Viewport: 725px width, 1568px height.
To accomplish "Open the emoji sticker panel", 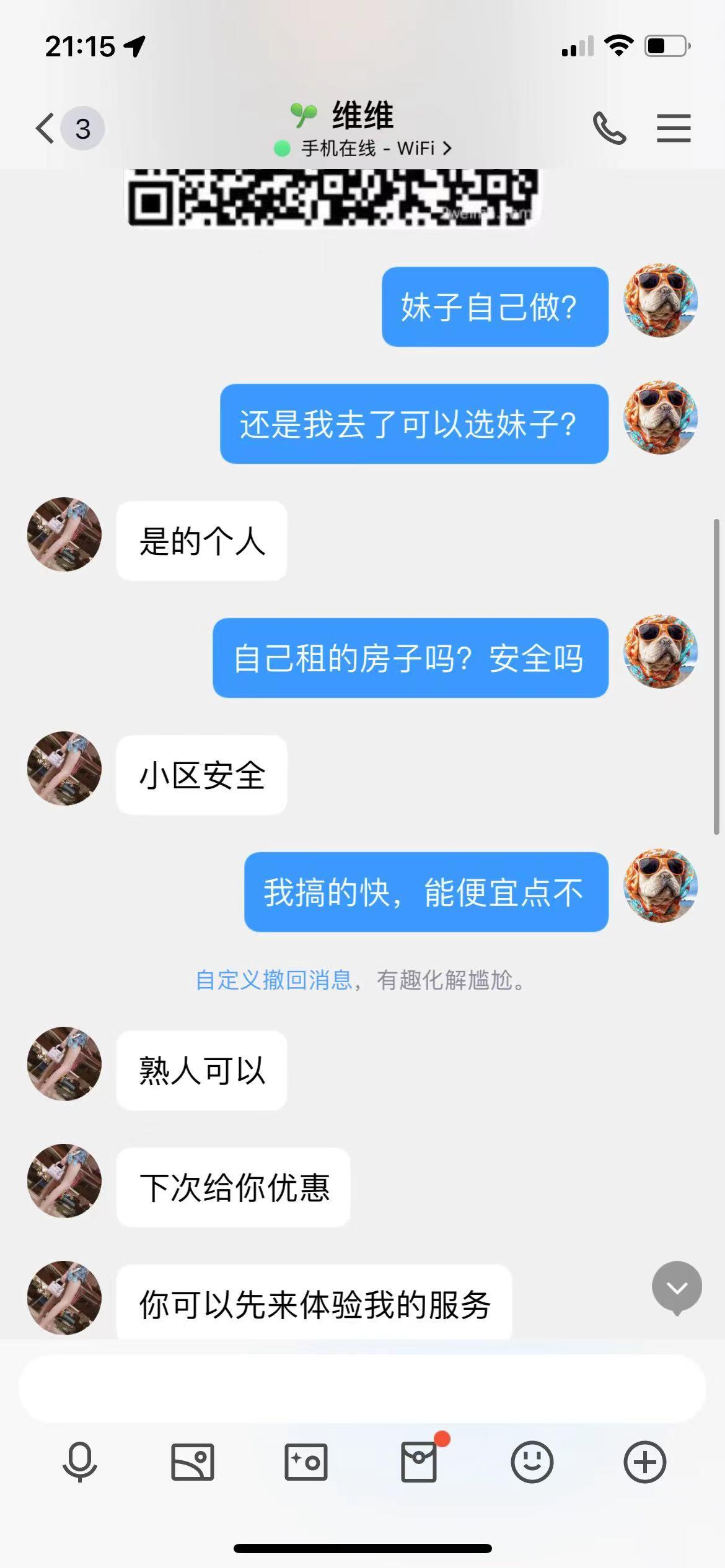I will [532, 1462].
